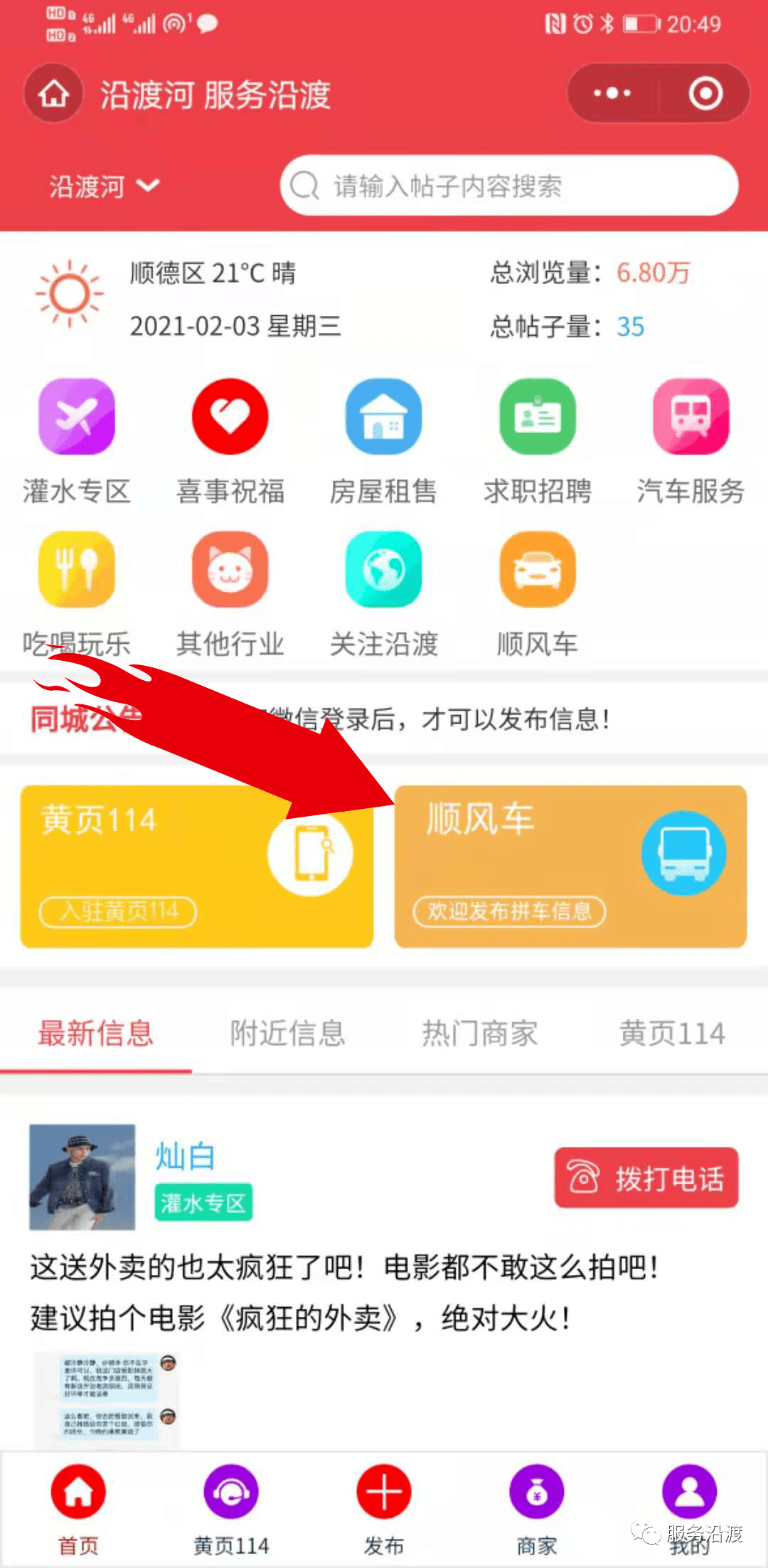
Task: Tap the 求职招聘 ID card icon
Action: pyautogui.click(x=537, y=418)
